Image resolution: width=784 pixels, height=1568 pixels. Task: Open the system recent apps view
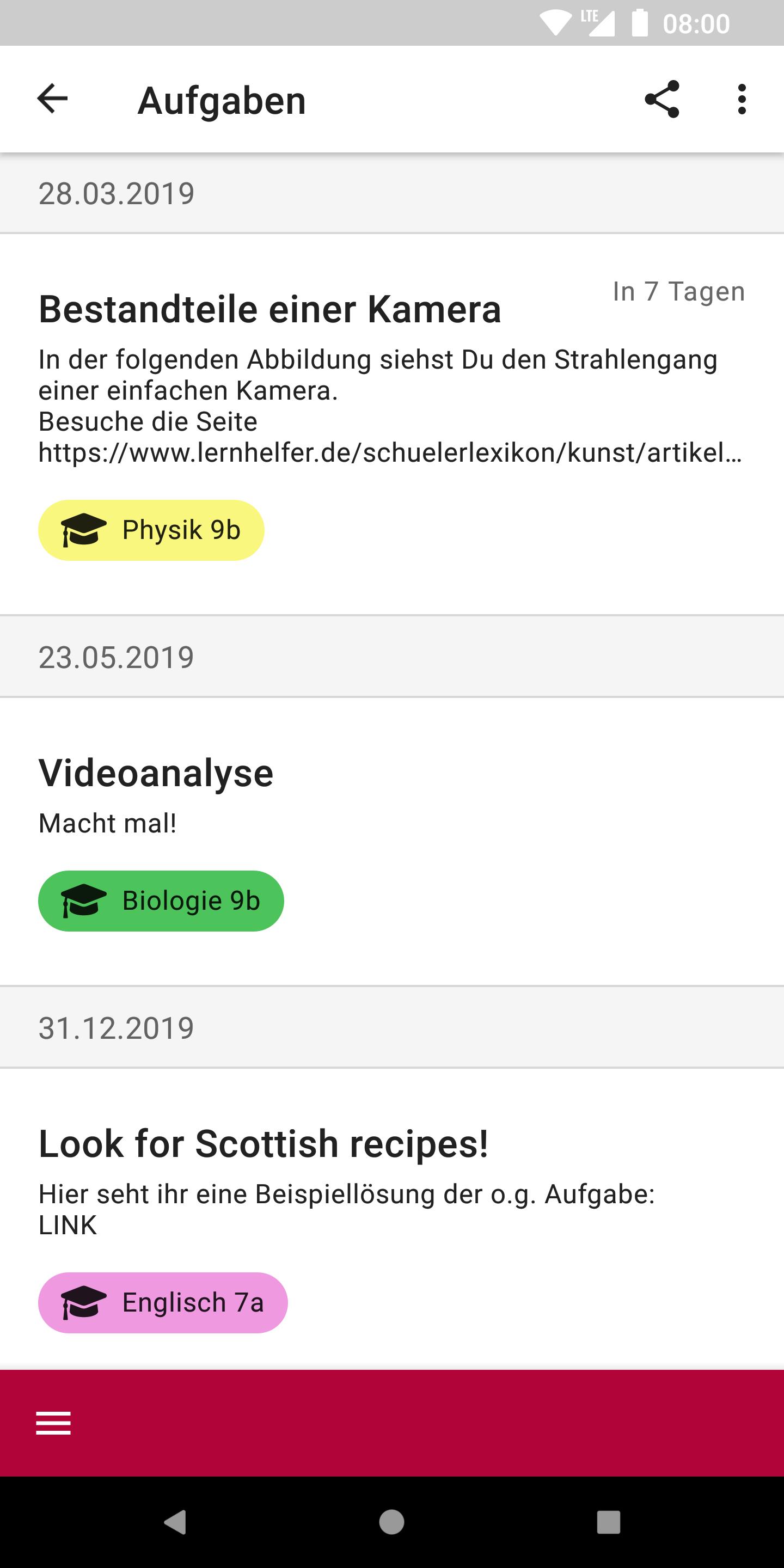pos(608,1522)
